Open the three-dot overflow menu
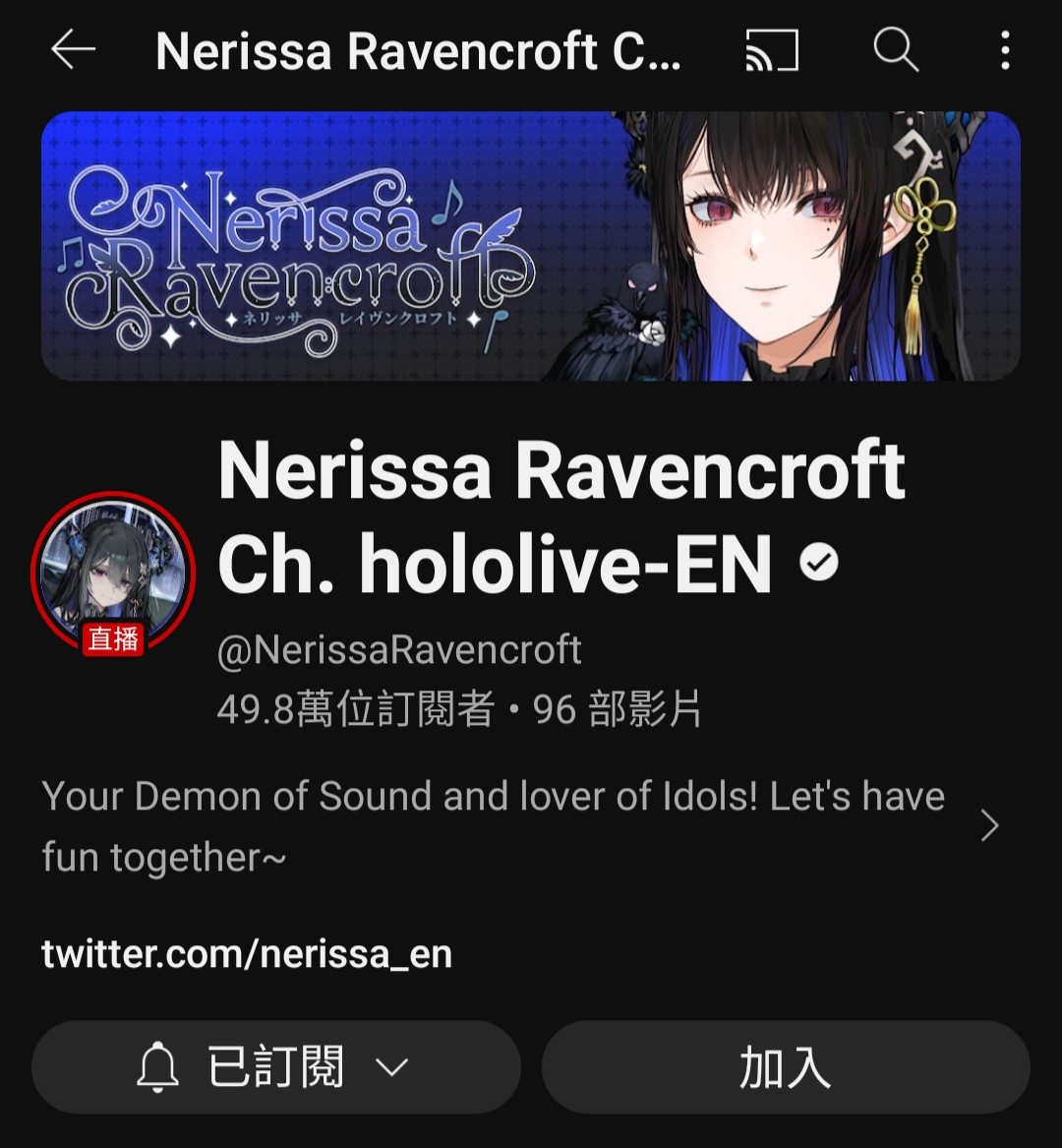Screen dimensions: 1062x1148 pyautogui.click(x=1004, y=50)
